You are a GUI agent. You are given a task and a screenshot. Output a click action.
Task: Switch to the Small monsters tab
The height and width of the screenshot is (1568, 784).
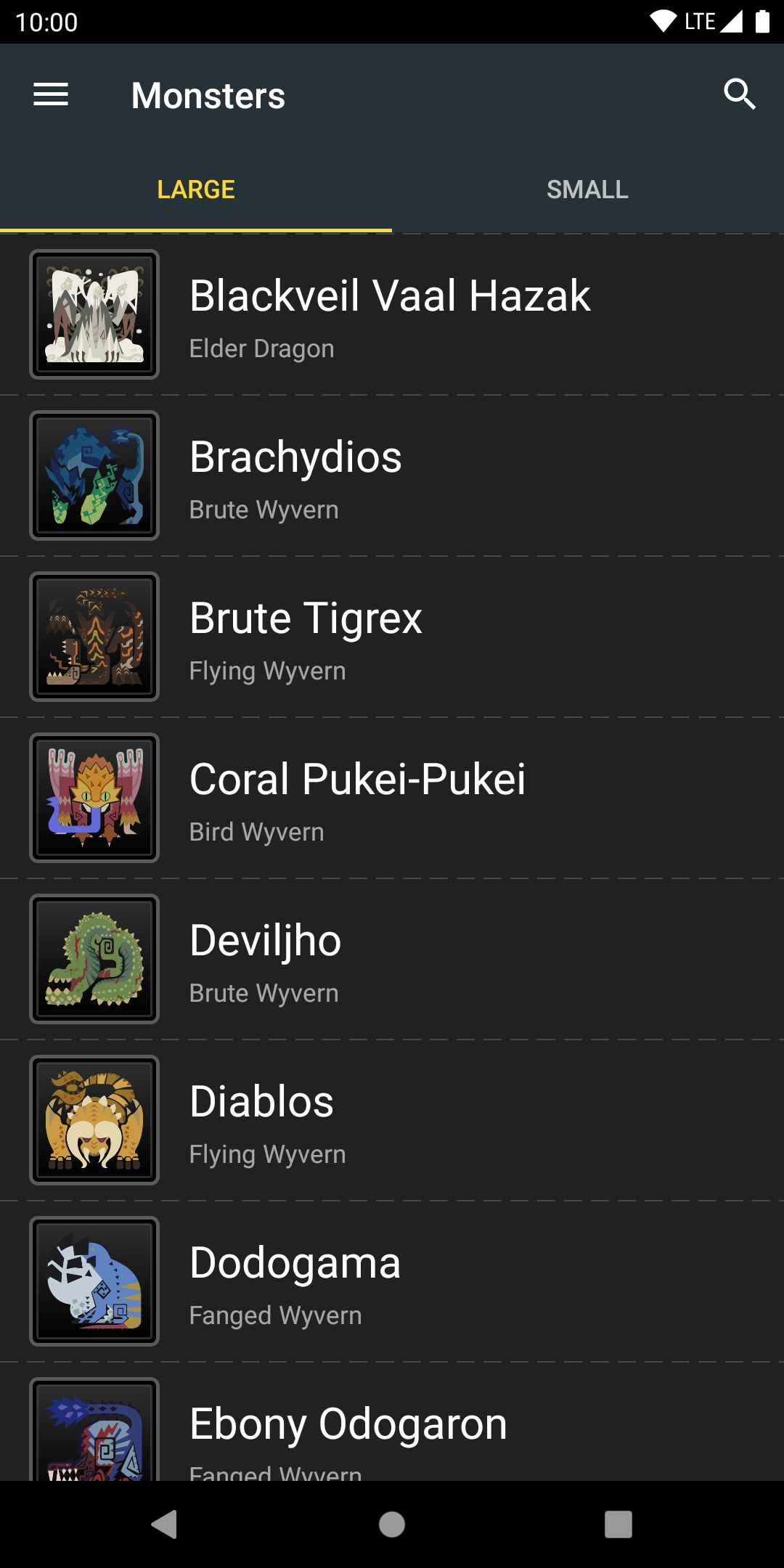[x=587, y=189]
